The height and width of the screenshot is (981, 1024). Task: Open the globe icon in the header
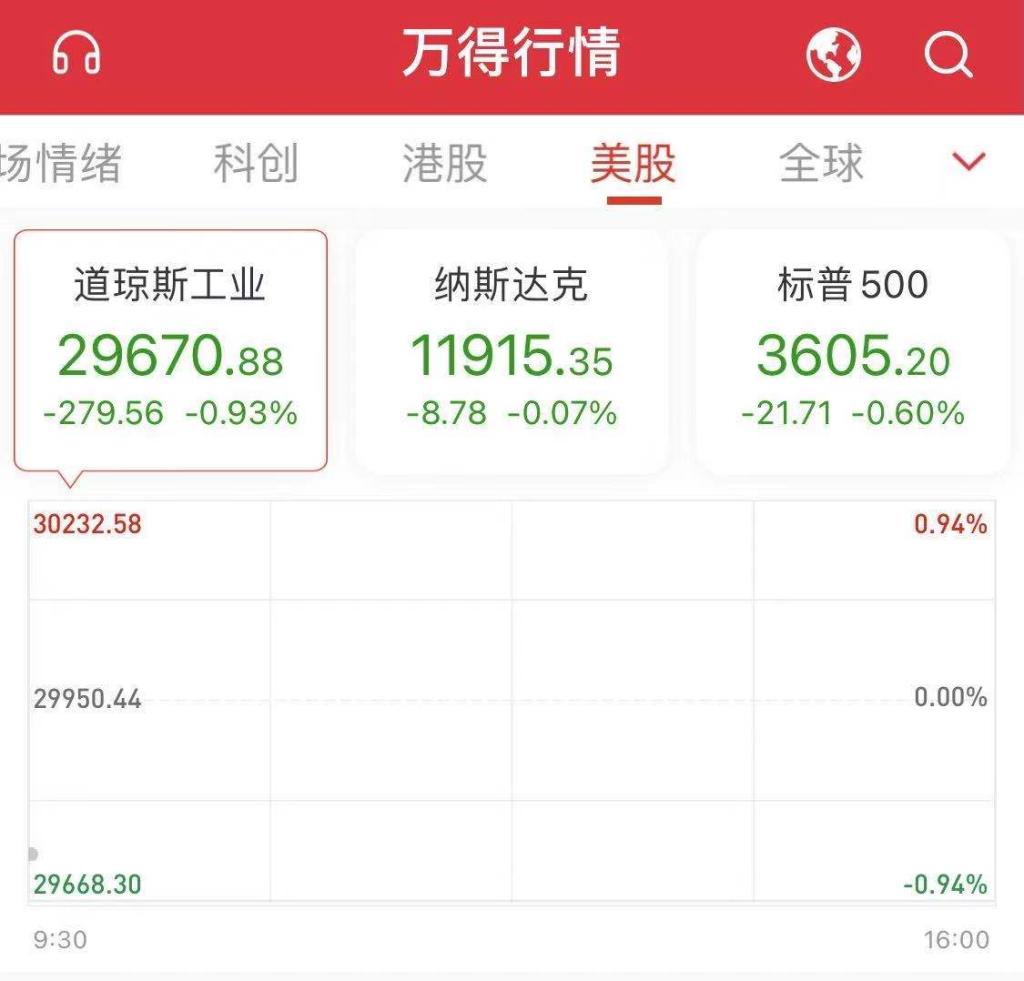click(x=833, y=53)
